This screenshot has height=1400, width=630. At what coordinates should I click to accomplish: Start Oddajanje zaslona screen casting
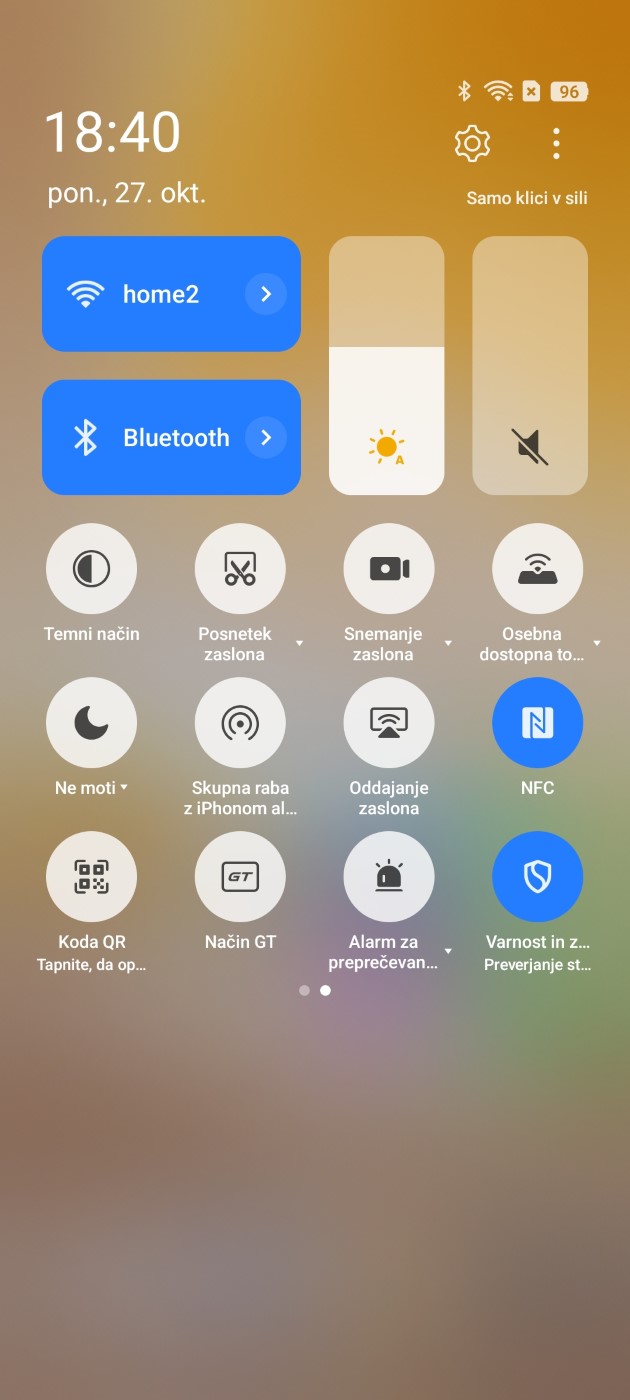388,722
